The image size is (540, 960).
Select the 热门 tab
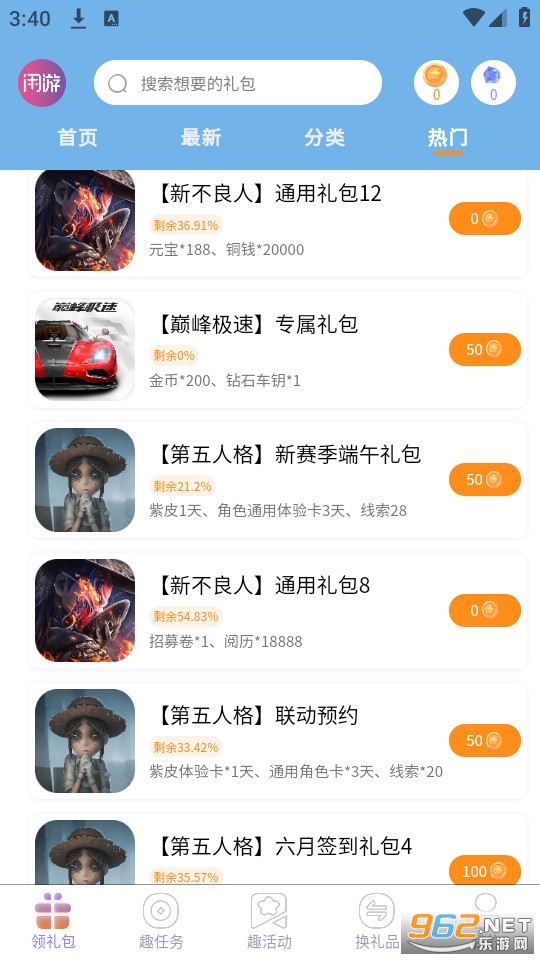tap(448, 139)
